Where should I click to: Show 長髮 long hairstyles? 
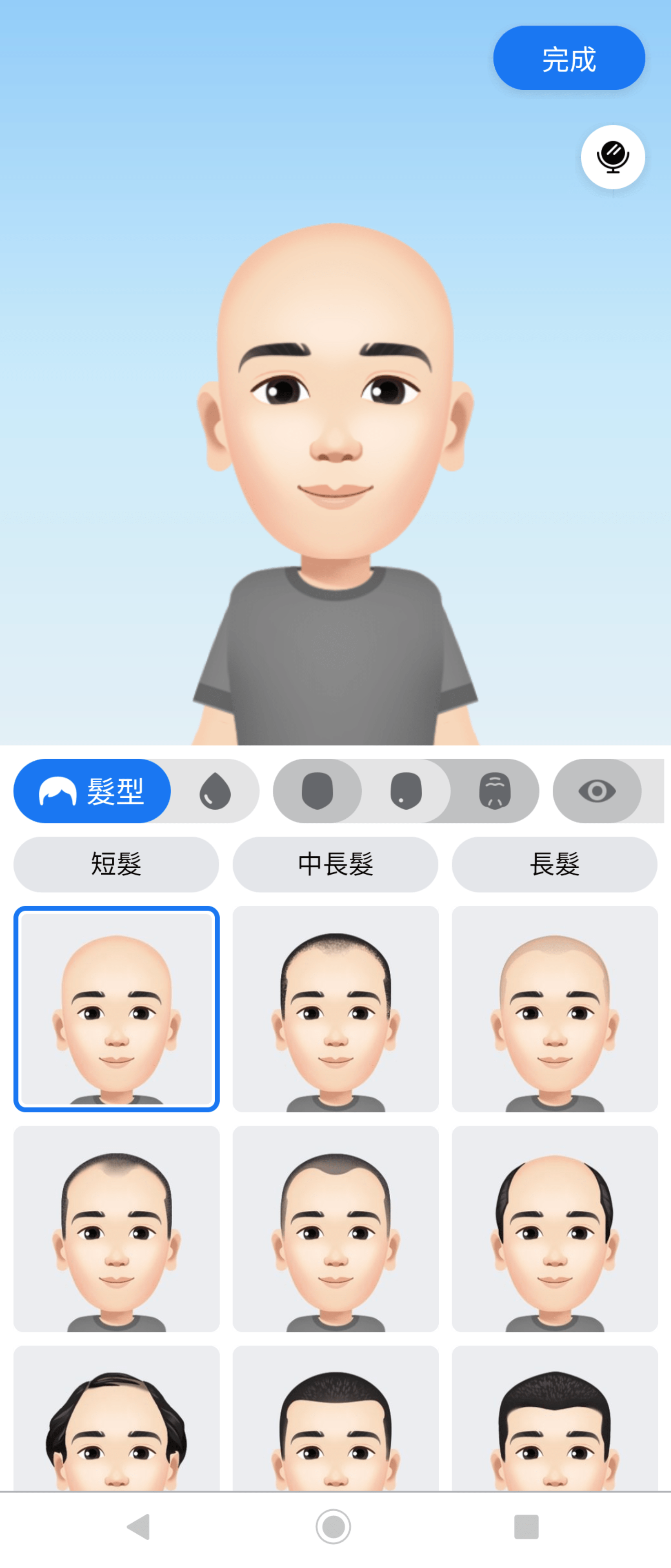point(554,864)
